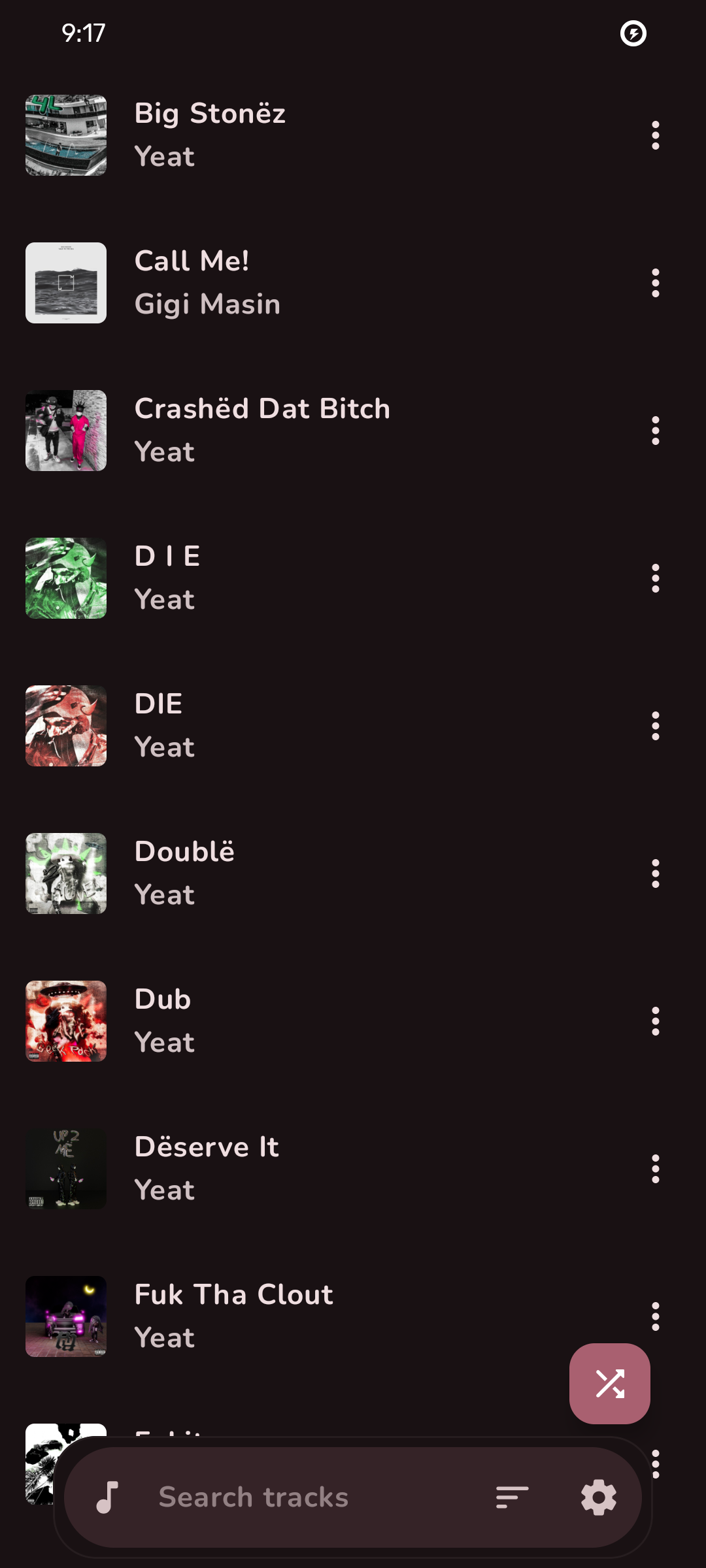Open options for Dëserve It
This screenshot has width=706, height=1568.
tap(655, 1169)
